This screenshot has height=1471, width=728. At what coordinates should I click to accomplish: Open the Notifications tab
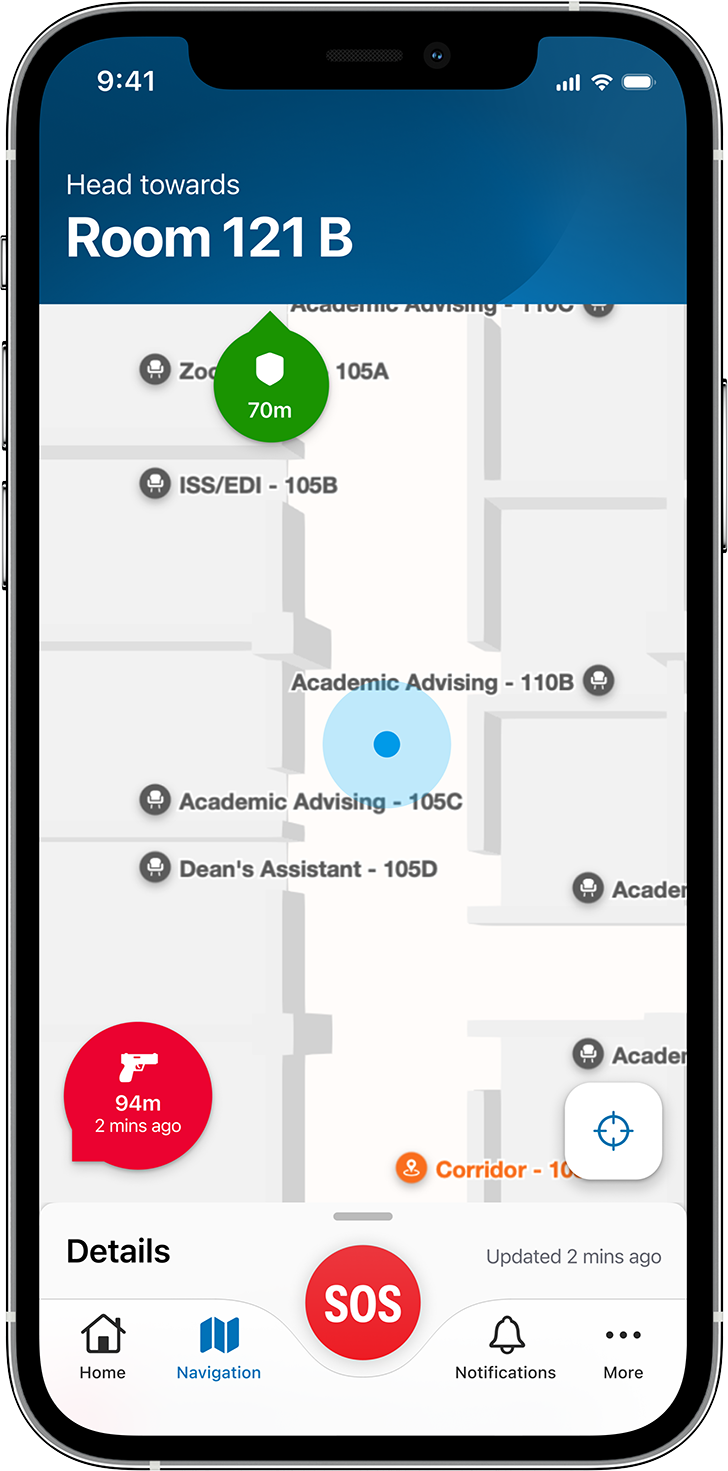tap(506, 1347)
